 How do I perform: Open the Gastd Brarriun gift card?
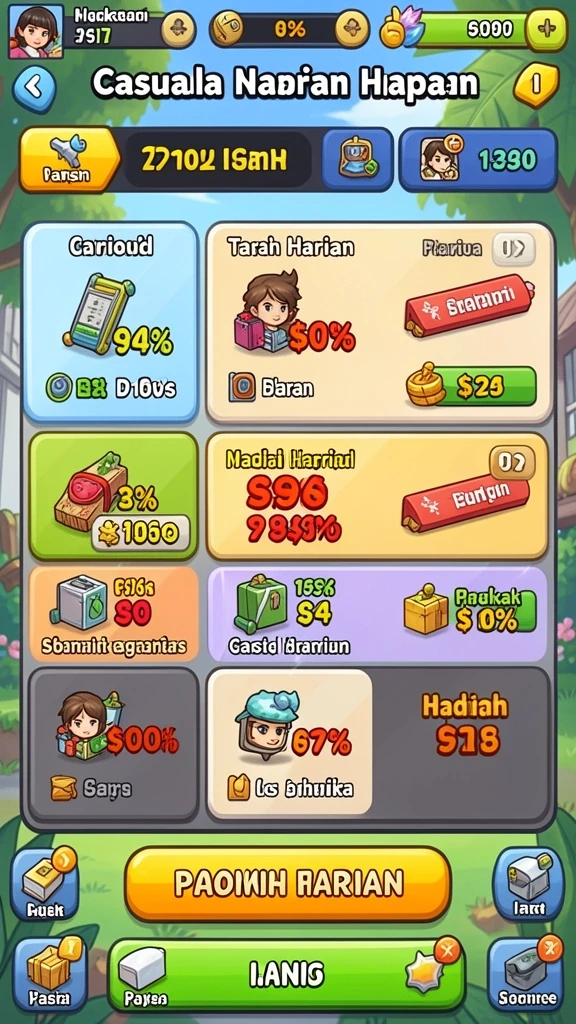[x=377, y=614]
